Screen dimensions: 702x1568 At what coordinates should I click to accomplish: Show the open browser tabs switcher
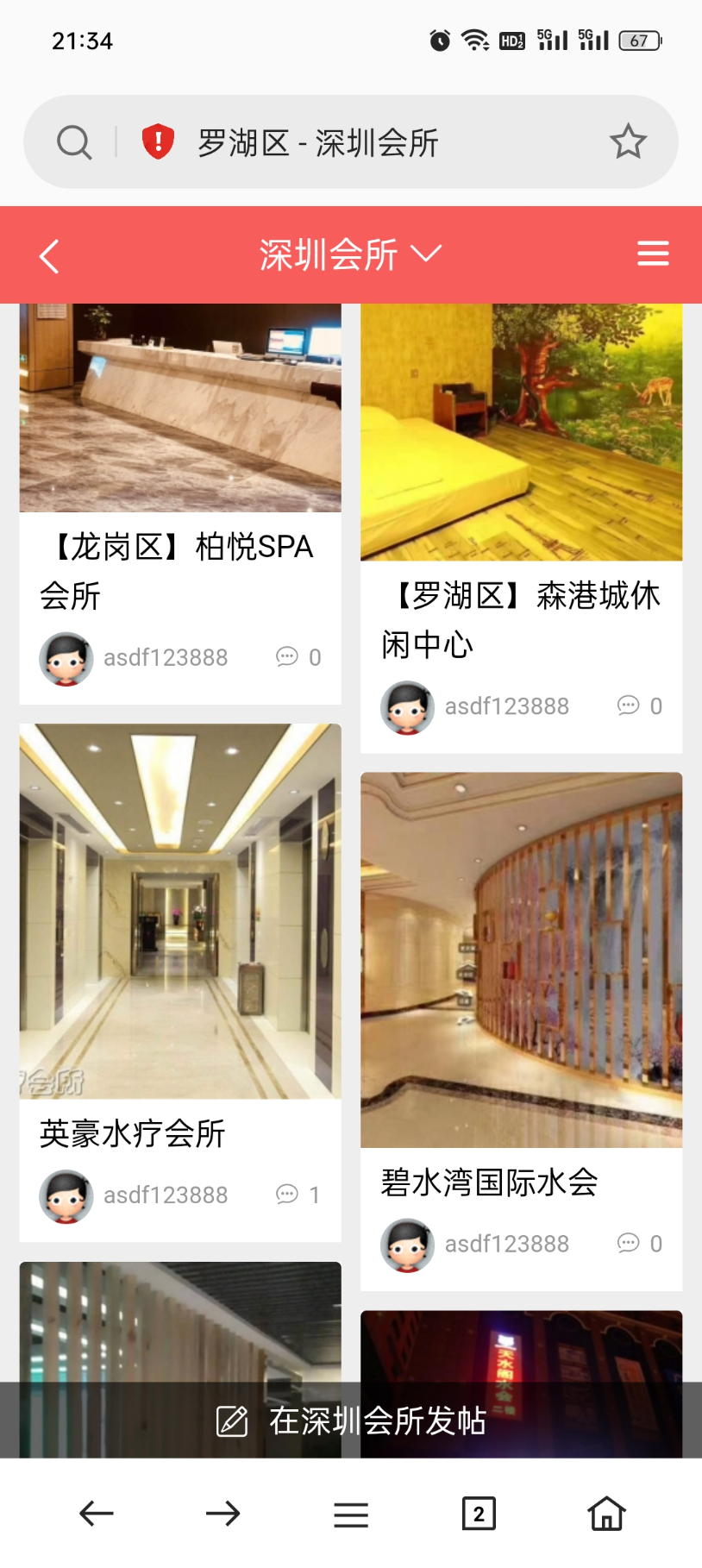point(479,1514)
